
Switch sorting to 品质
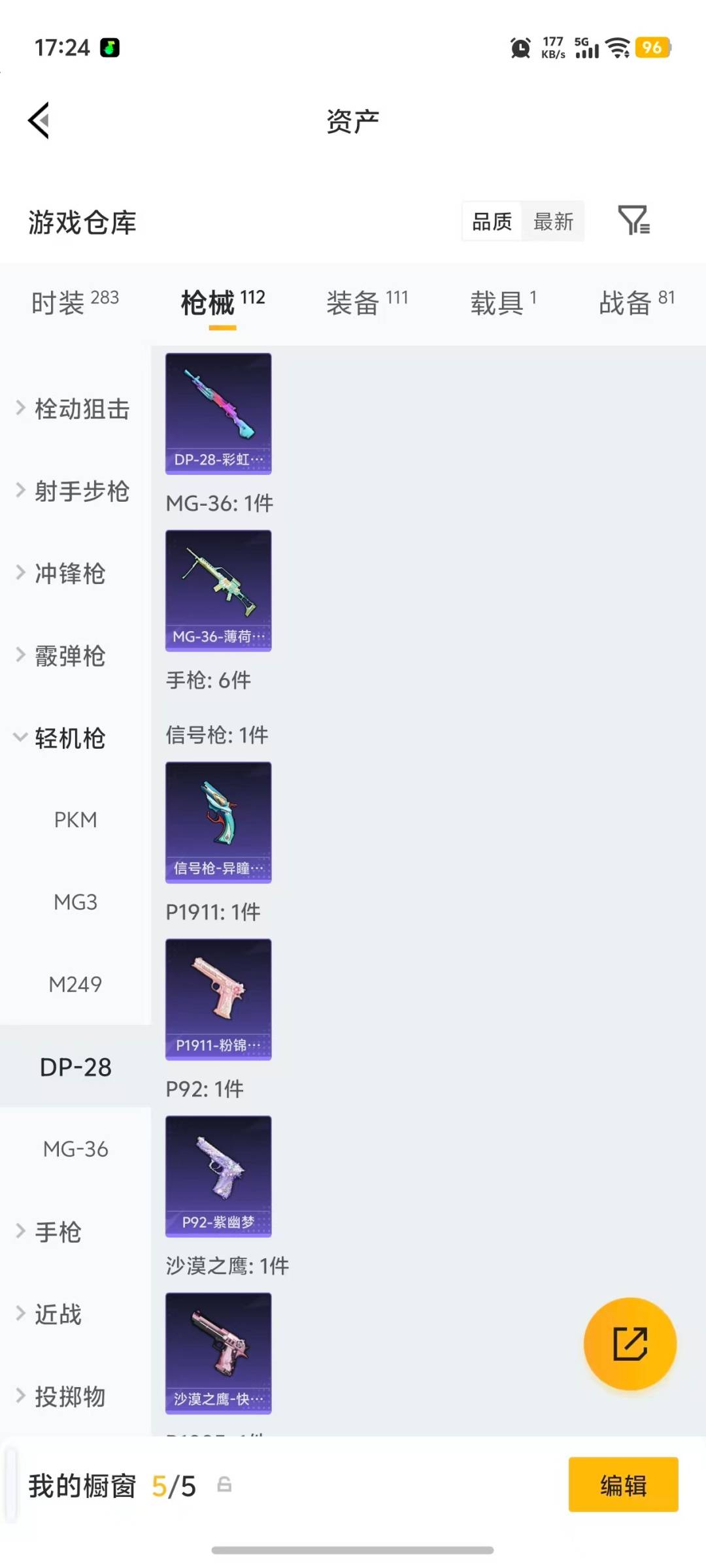[490, 222]
